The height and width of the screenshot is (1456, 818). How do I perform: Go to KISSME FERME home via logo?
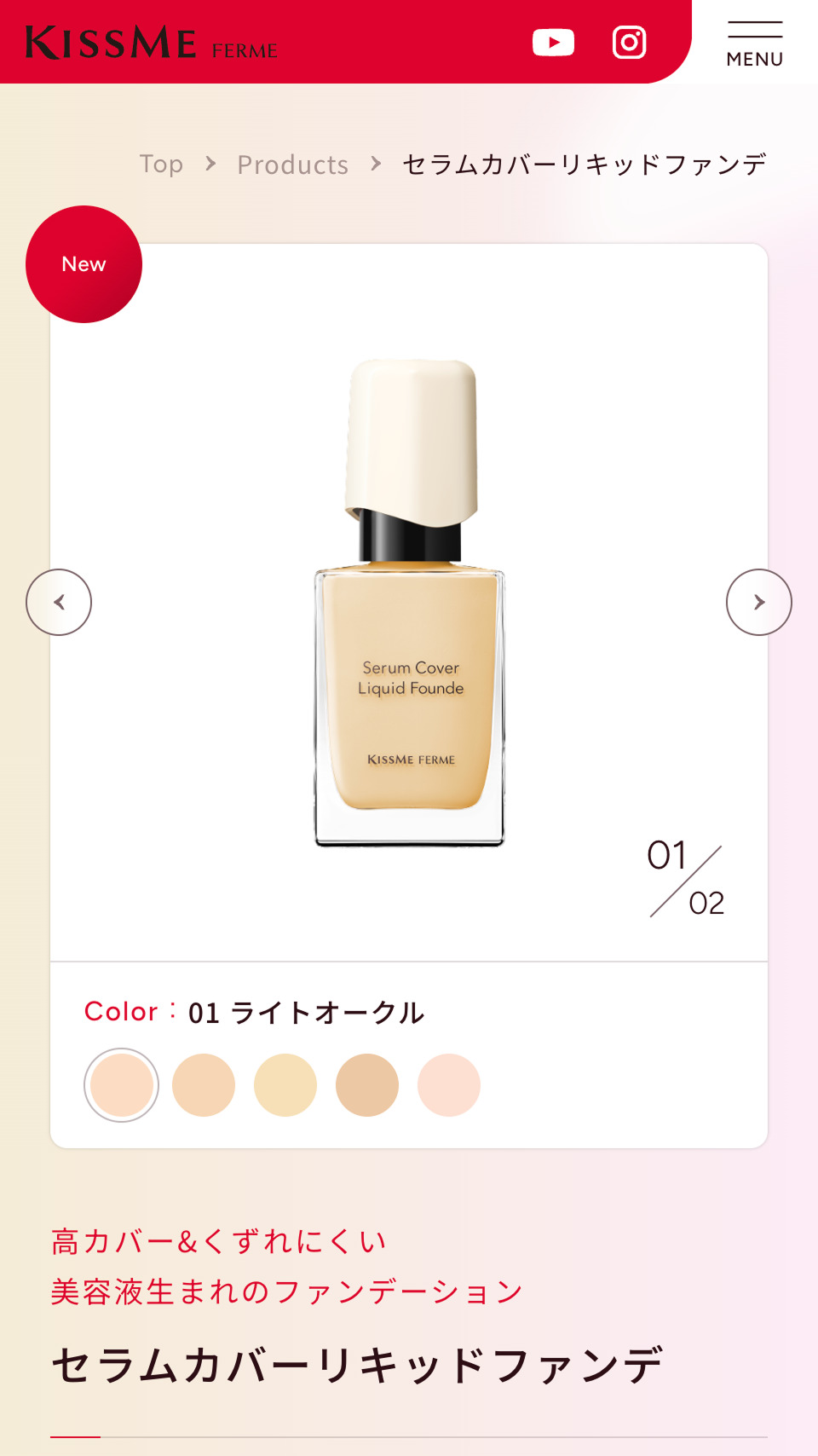click(152, 43)
